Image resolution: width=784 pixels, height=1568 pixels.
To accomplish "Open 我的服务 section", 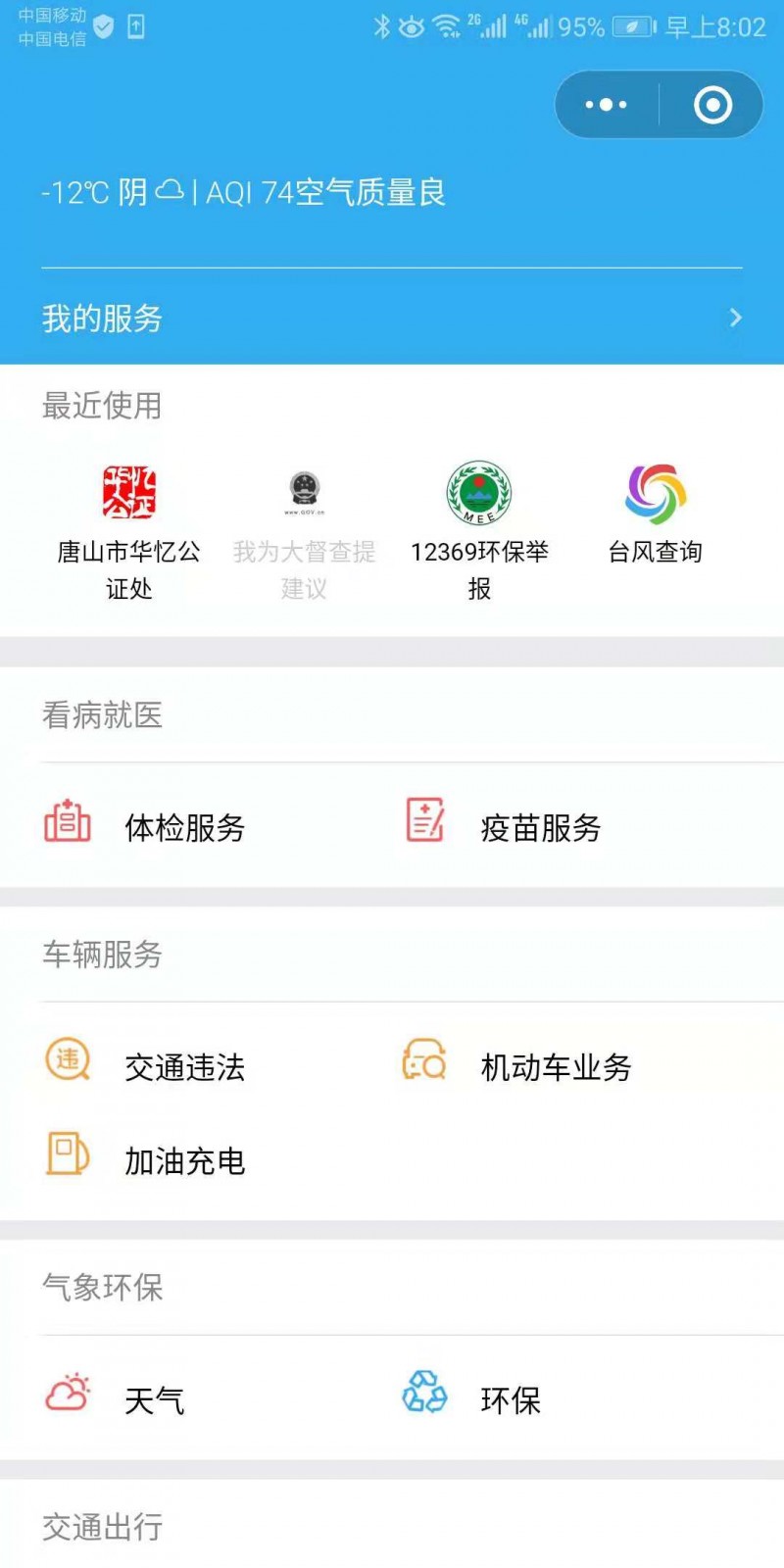I will click(392, 318).
